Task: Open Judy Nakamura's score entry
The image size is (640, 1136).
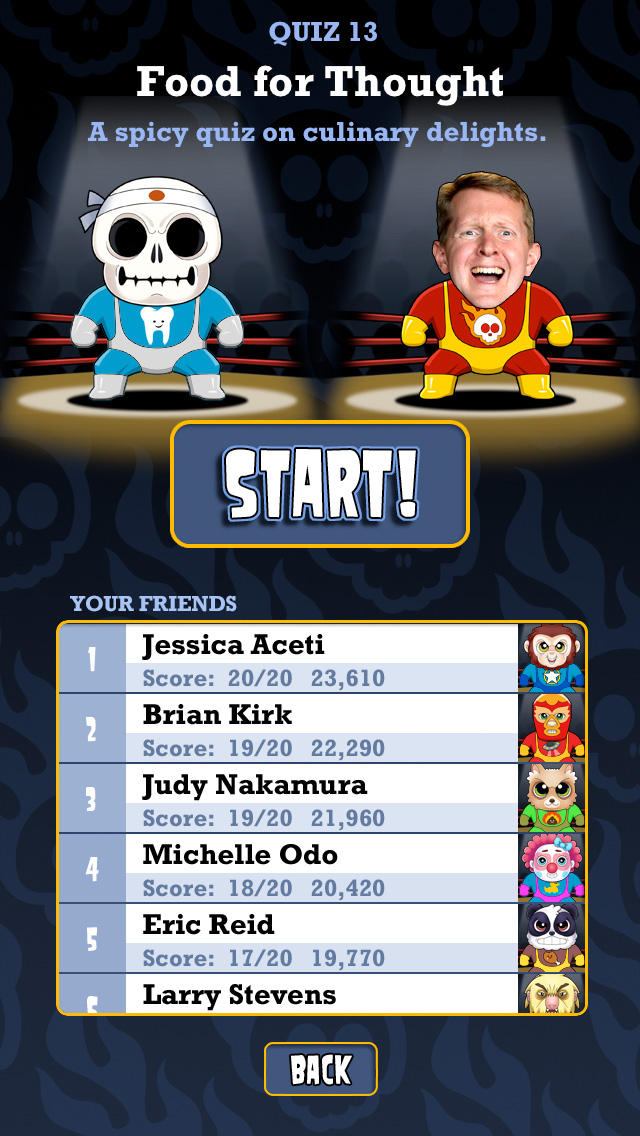Action: coord(322,798)
